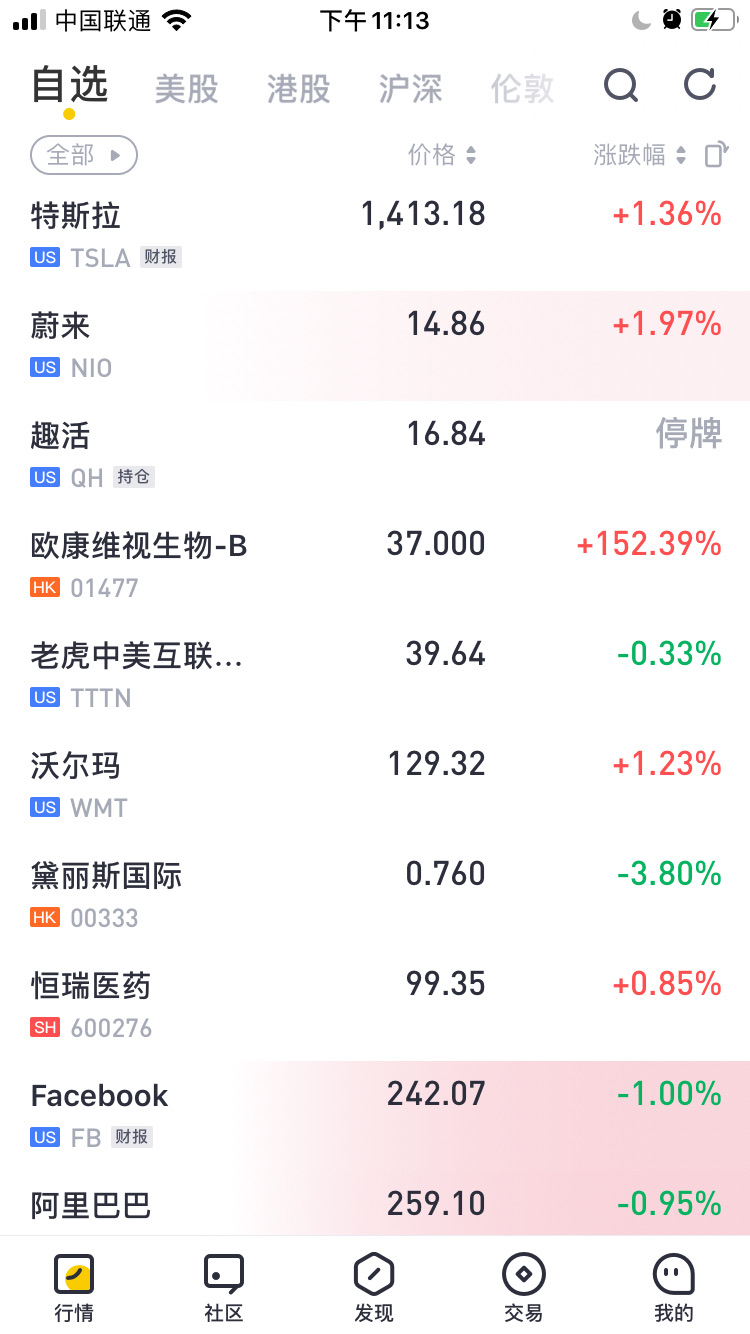Select the 沃尔玛 WMT row
The height and width of the screenshot is (1334, 750).
pos(375,786)
